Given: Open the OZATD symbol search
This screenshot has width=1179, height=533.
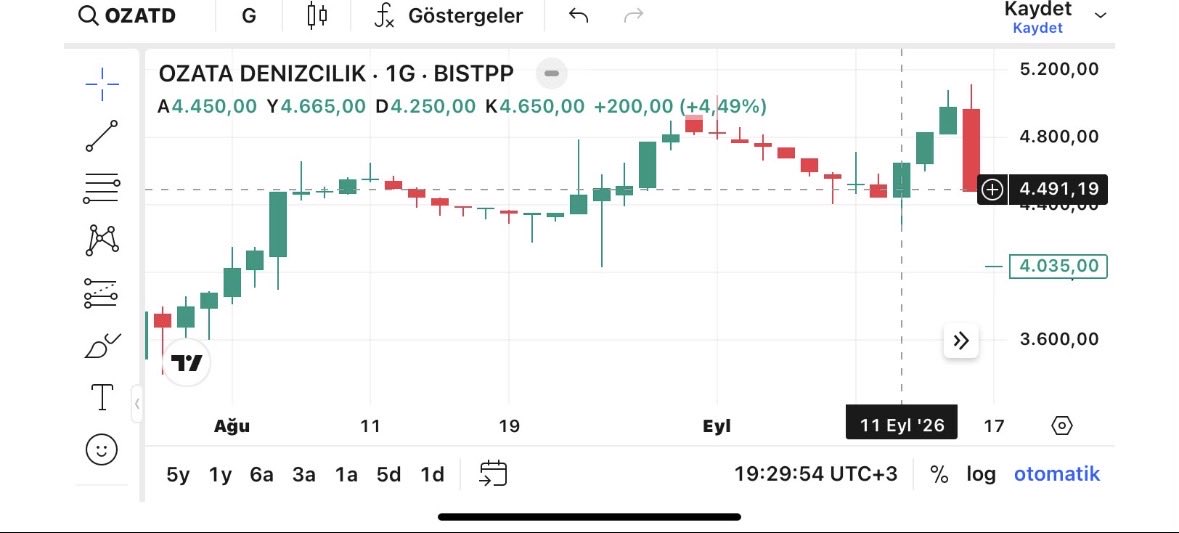Looking at the screenshot, I should (x=127, y=16).
